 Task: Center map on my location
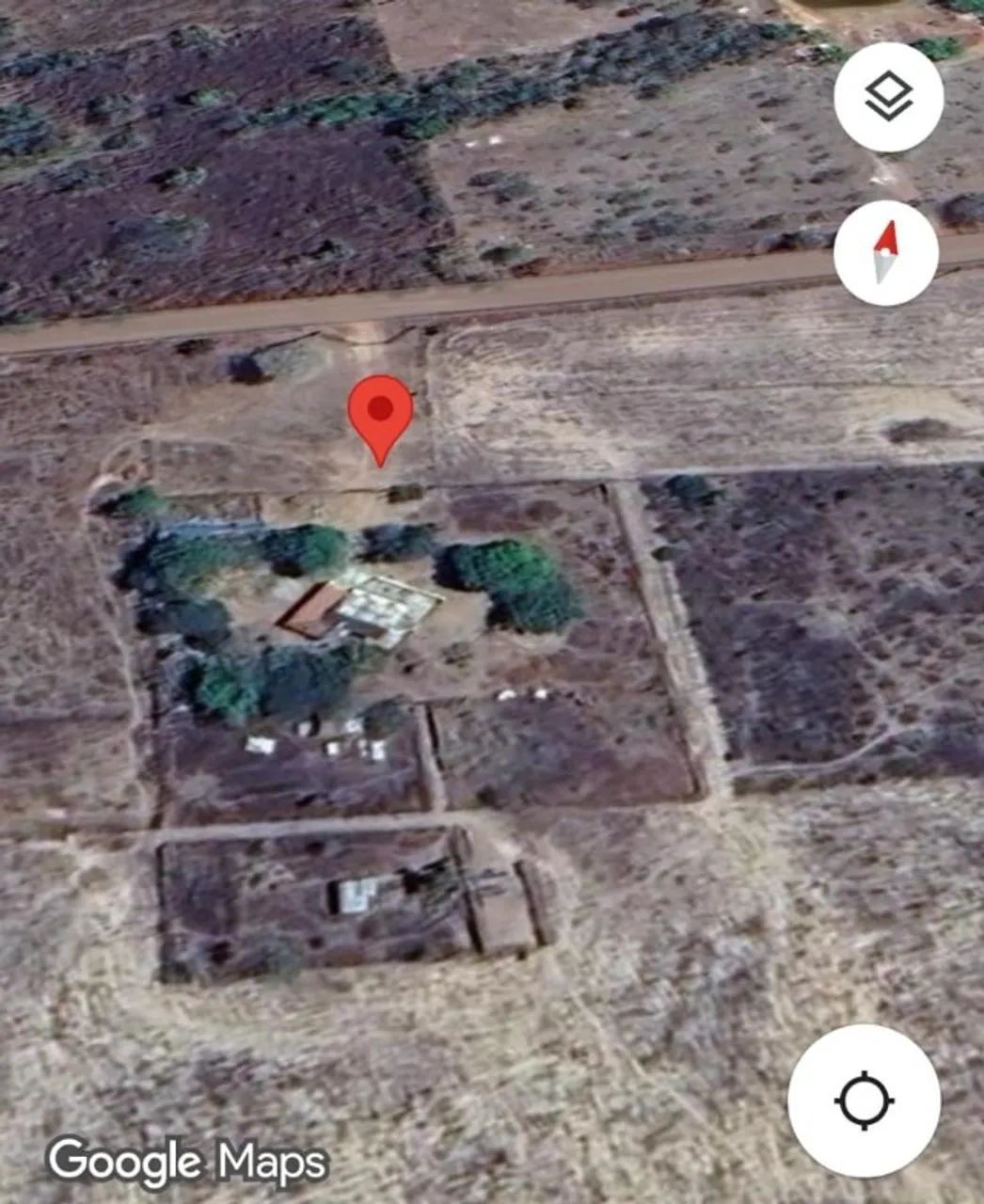coord(864,1100)
